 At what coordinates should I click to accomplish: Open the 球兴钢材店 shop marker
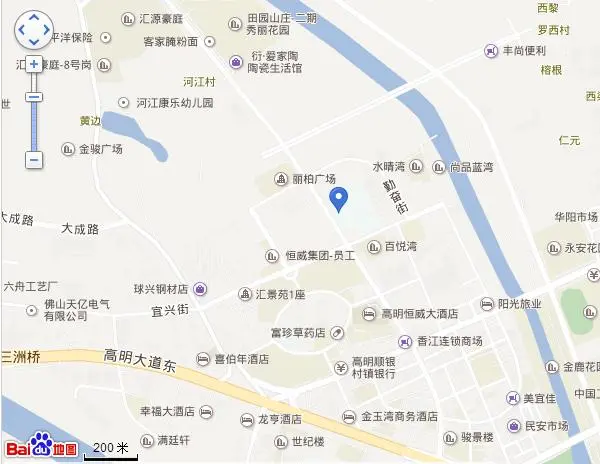[x=200, y=289]
